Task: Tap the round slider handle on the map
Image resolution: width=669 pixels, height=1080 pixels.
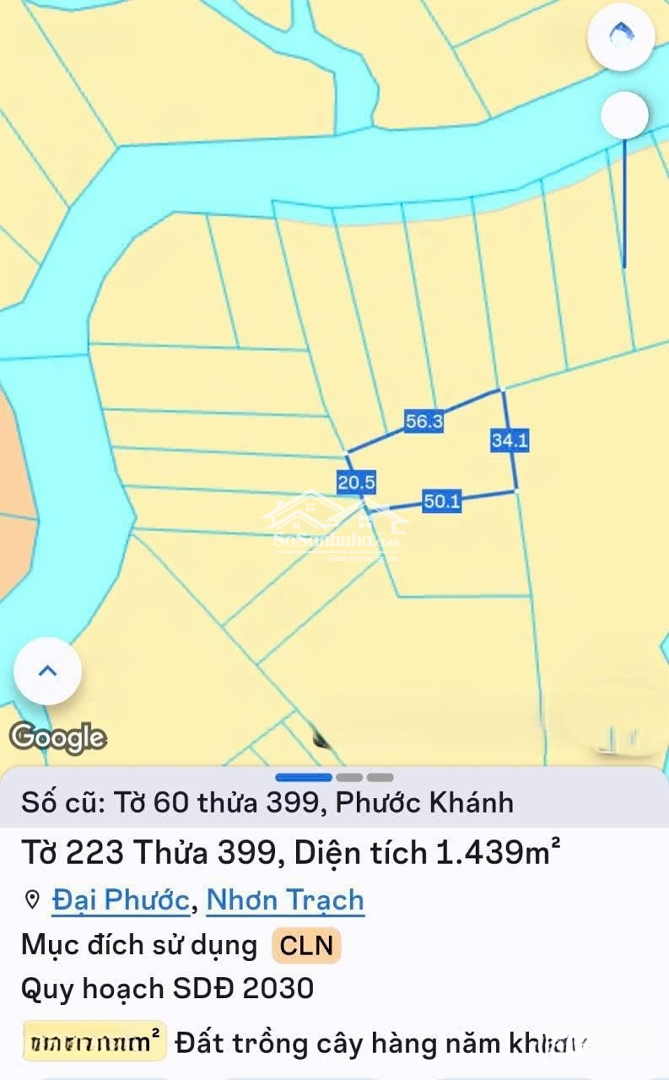Action: (x=625, y=116)
